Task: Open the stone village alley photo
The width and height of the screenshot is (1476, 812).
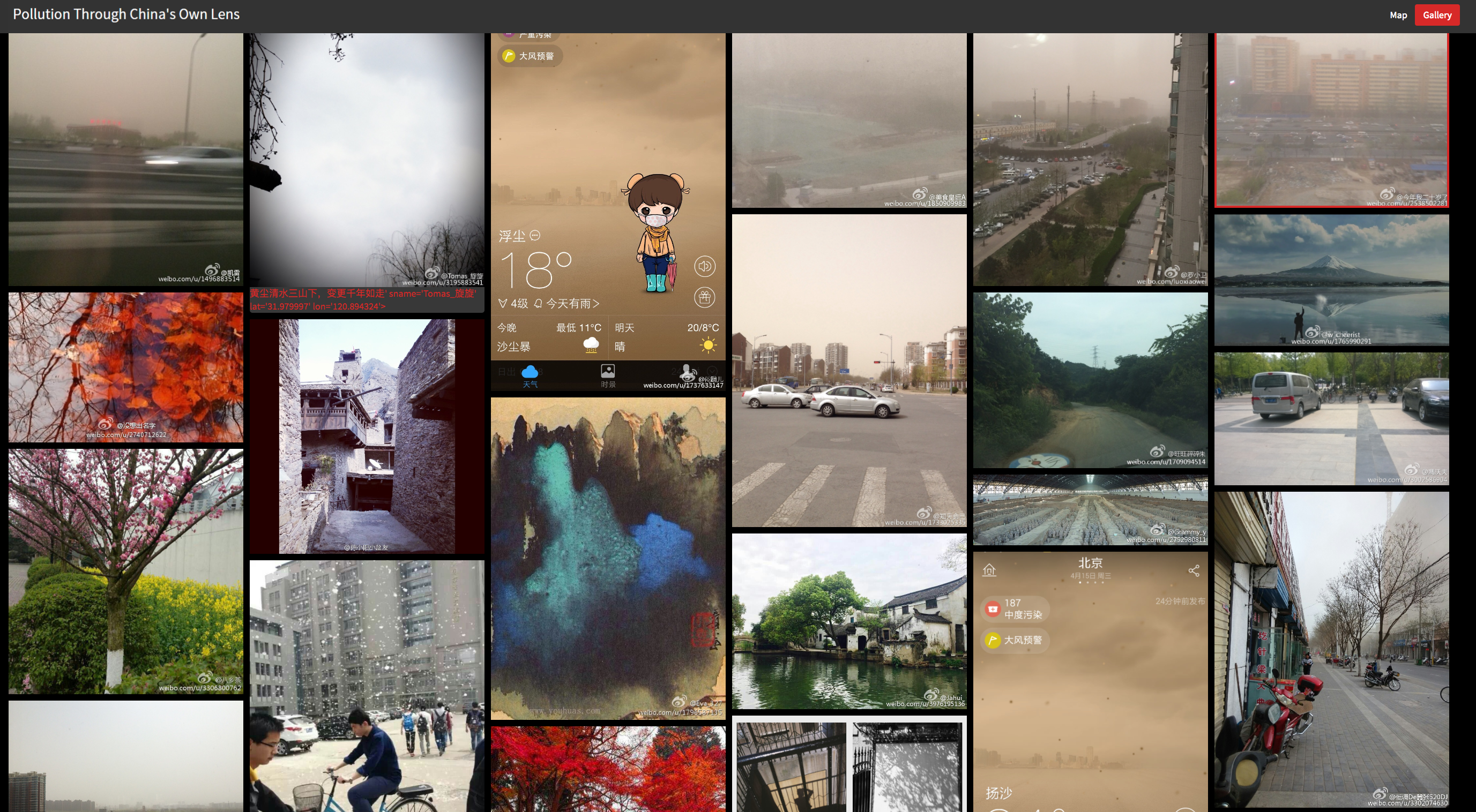Action: (x=367, y=437)
